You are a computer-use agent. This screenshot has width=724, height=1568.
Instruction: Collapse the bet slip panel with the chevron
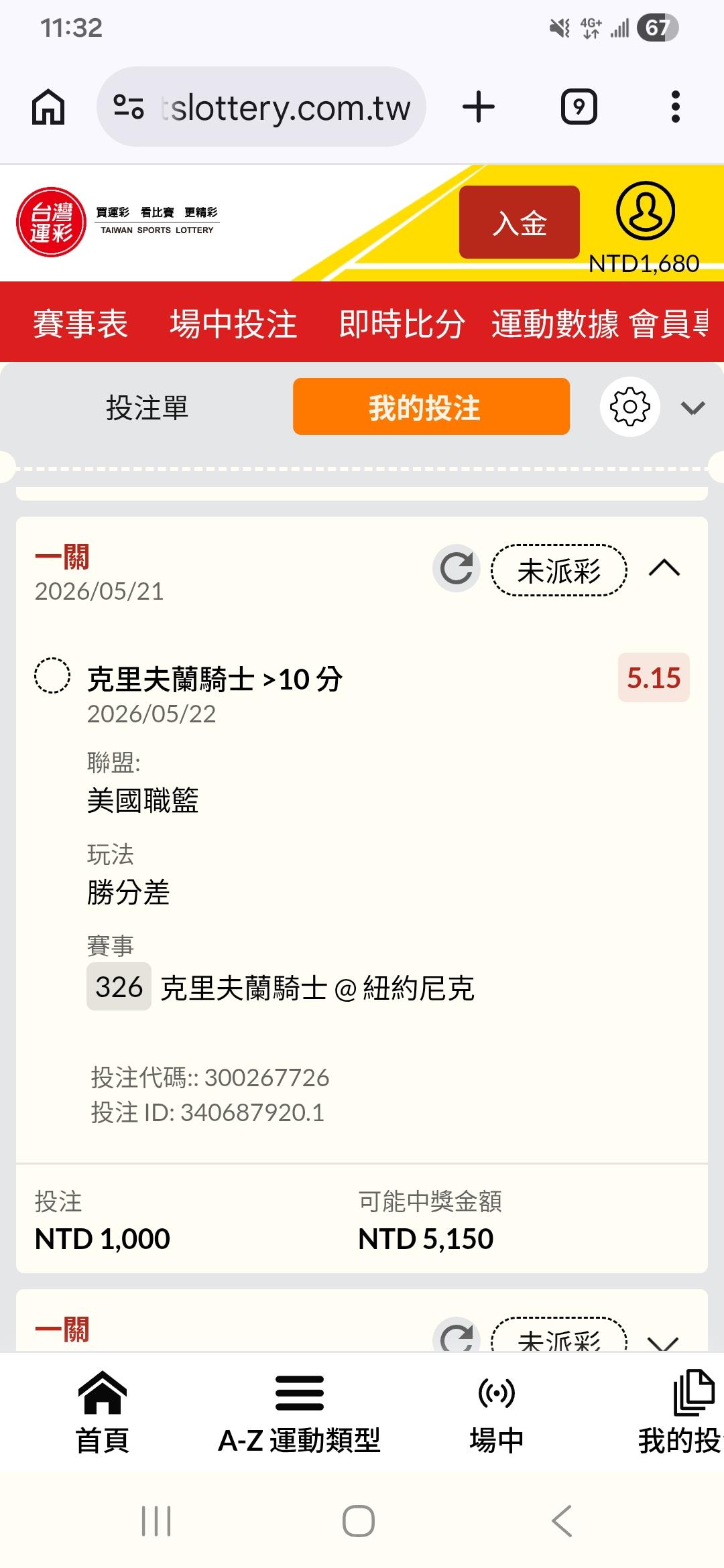click(x=692, y=407)
